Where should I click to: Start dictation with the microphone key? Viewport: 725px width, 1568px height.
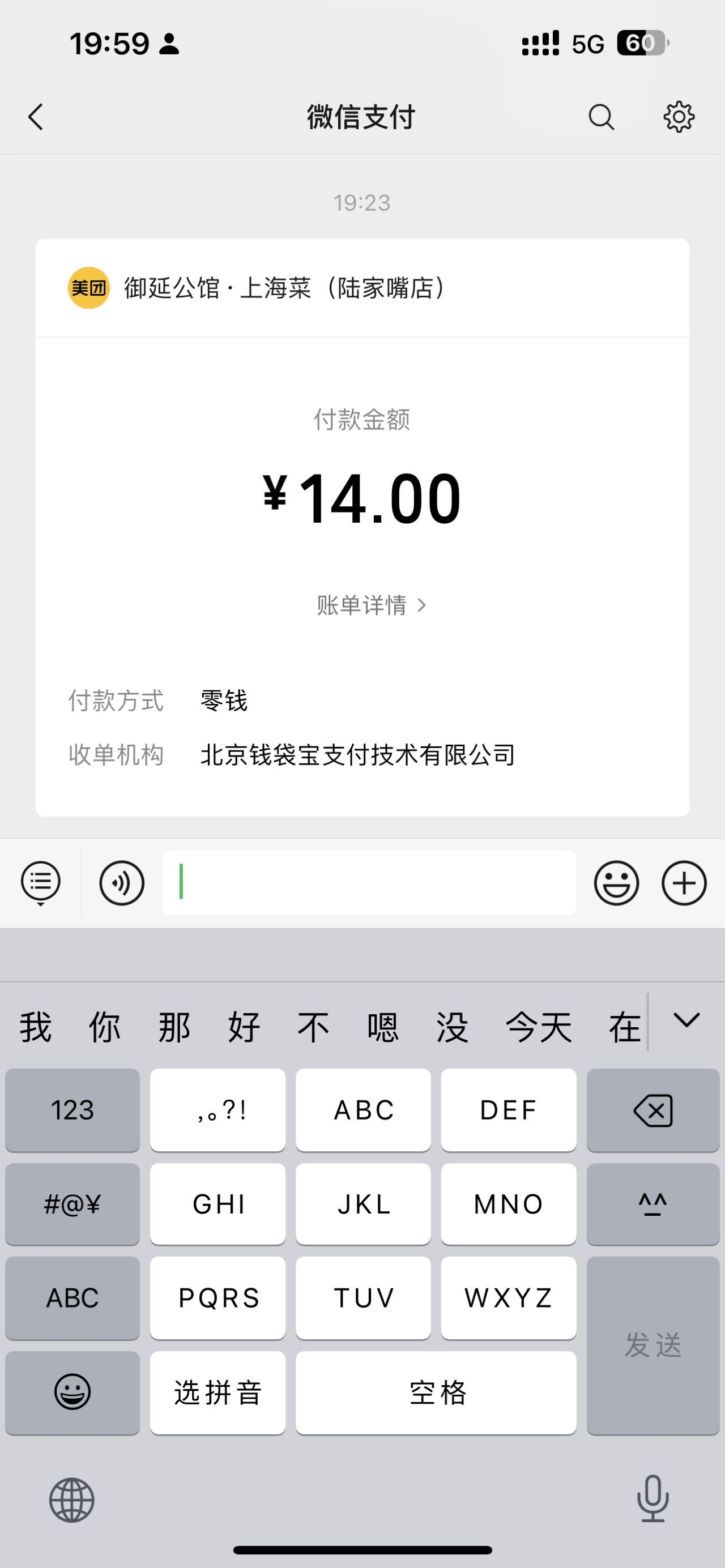653,1498
